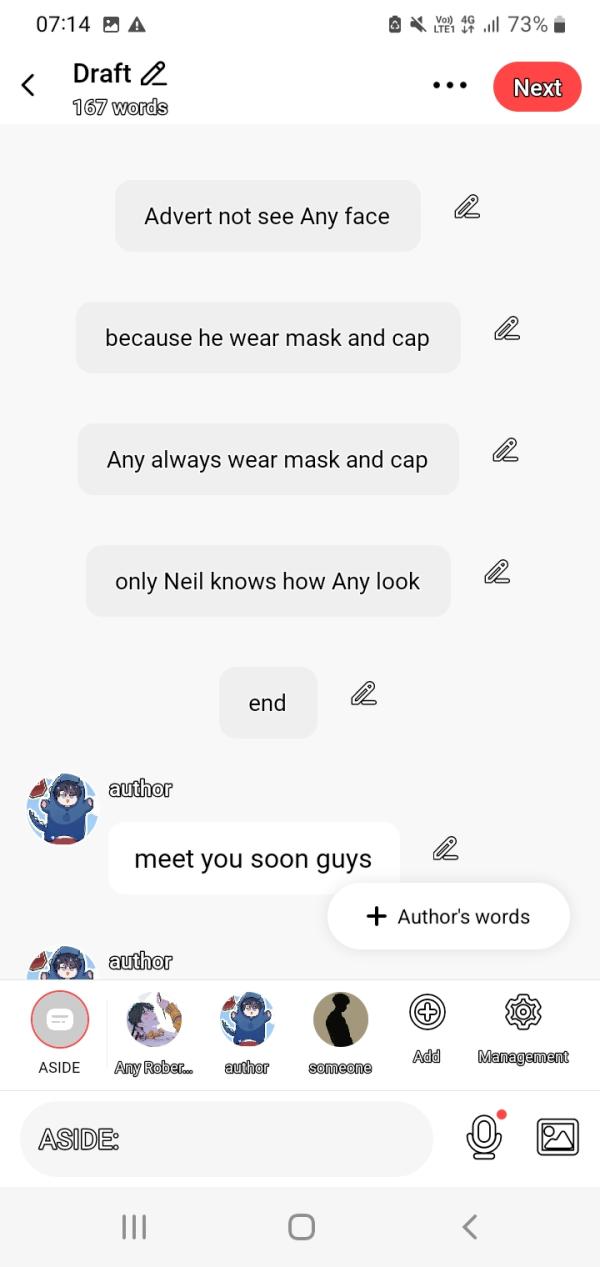Pick the author character as speaker
The height and width of the screenshot is (1267, 600).
(x=247, y=1020)
